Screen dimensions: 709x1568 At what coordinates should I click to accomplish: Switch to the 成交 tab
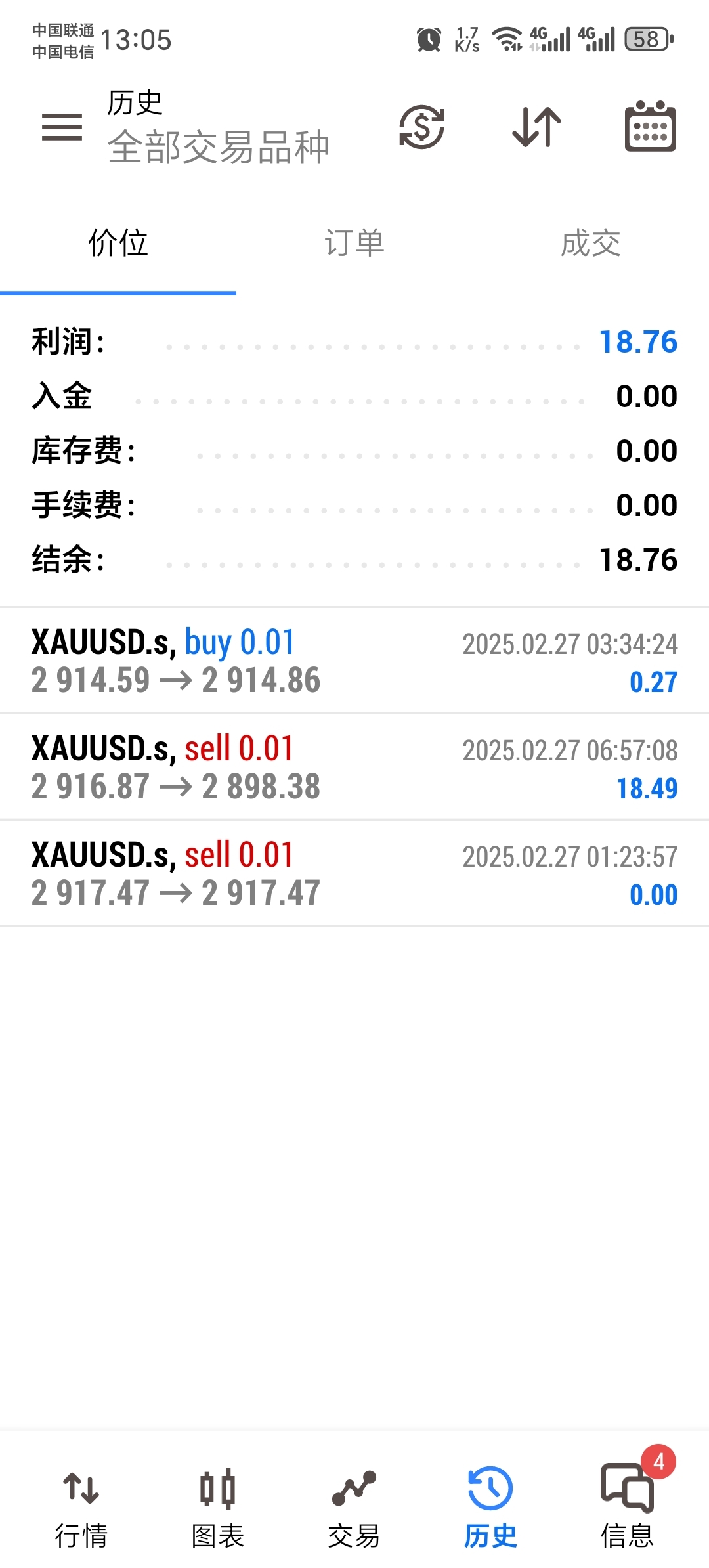(591, 244)
